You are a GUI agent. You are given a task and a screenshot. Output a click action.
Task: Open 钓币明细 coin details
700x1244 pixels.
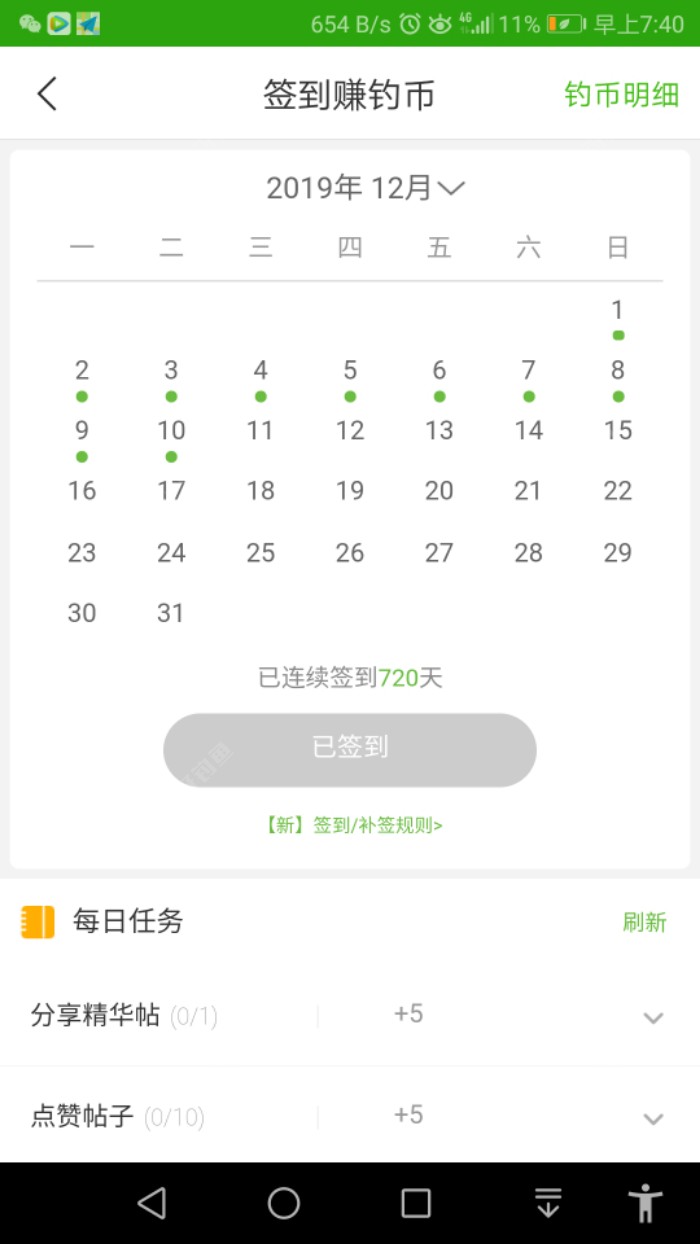[621, 95]
